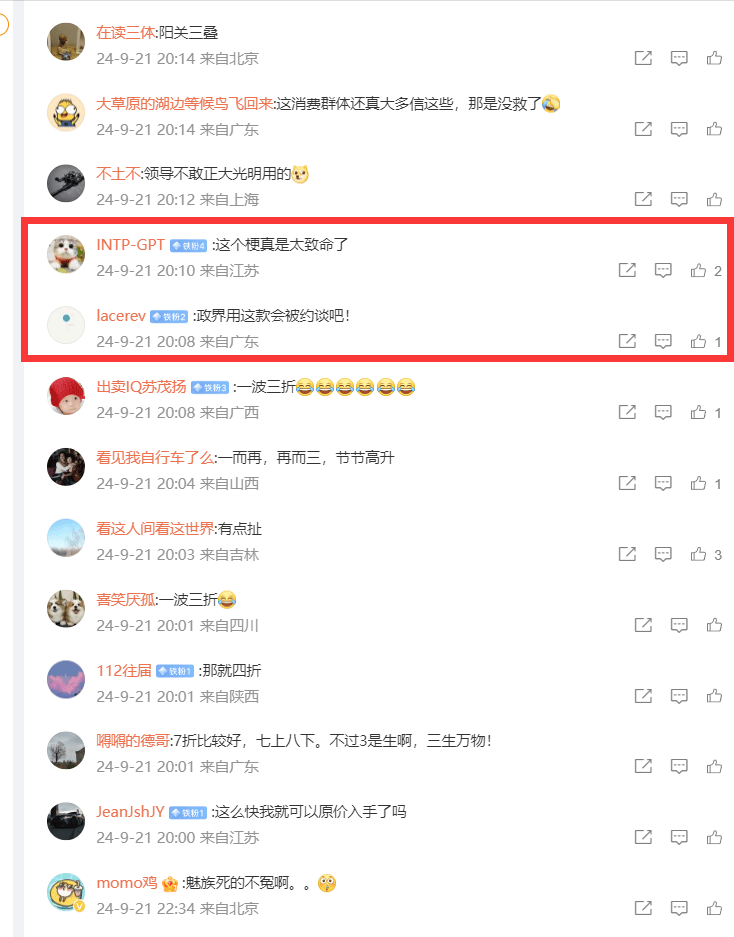The width and height of the screenshot is (734, 937).
Task: Reply to lacerev's comment
Action: pyautogui.click(x=662, y=341)
